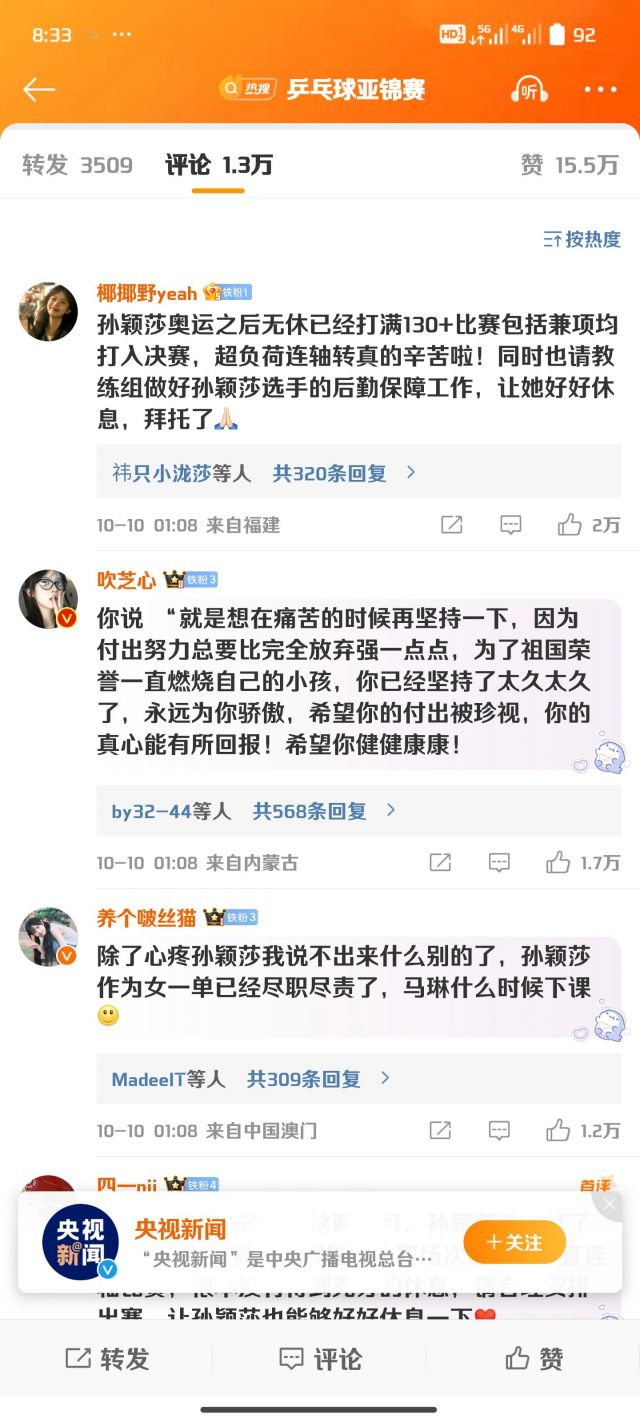View 椰椰野yeah's profile avatar

click(48, 311)
